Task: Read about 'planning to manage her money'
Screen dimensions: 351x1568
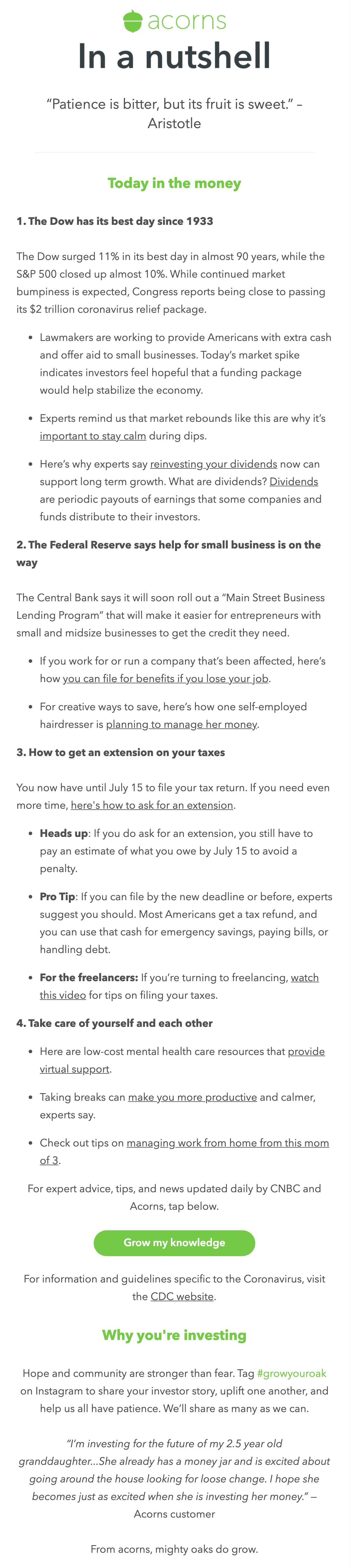Action: [x=181, y=724]
